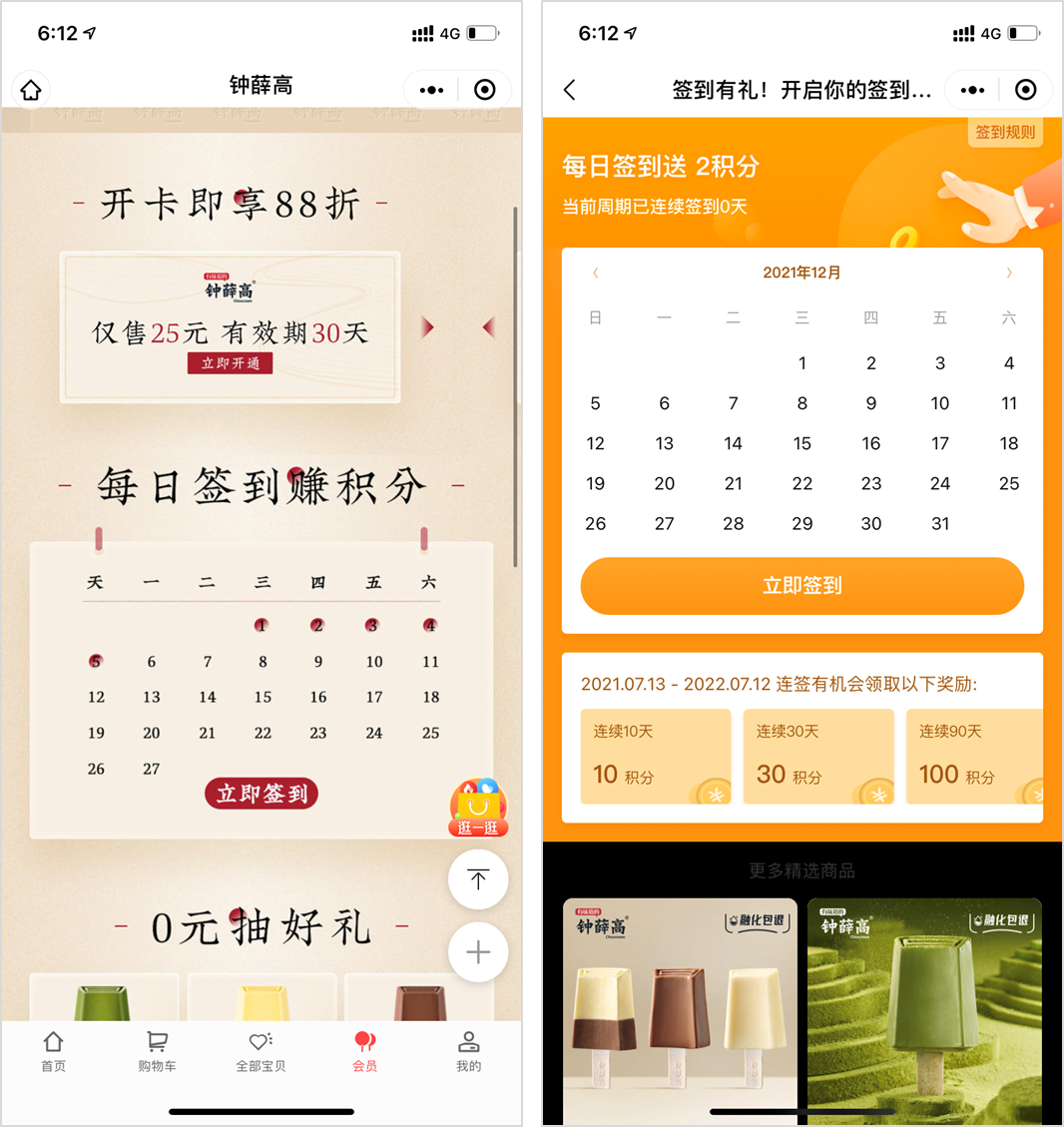The image size is (1064, 1127).
Task: Show the previous month in the 2021年12月 calendar
Action: (x=596, y=273)
